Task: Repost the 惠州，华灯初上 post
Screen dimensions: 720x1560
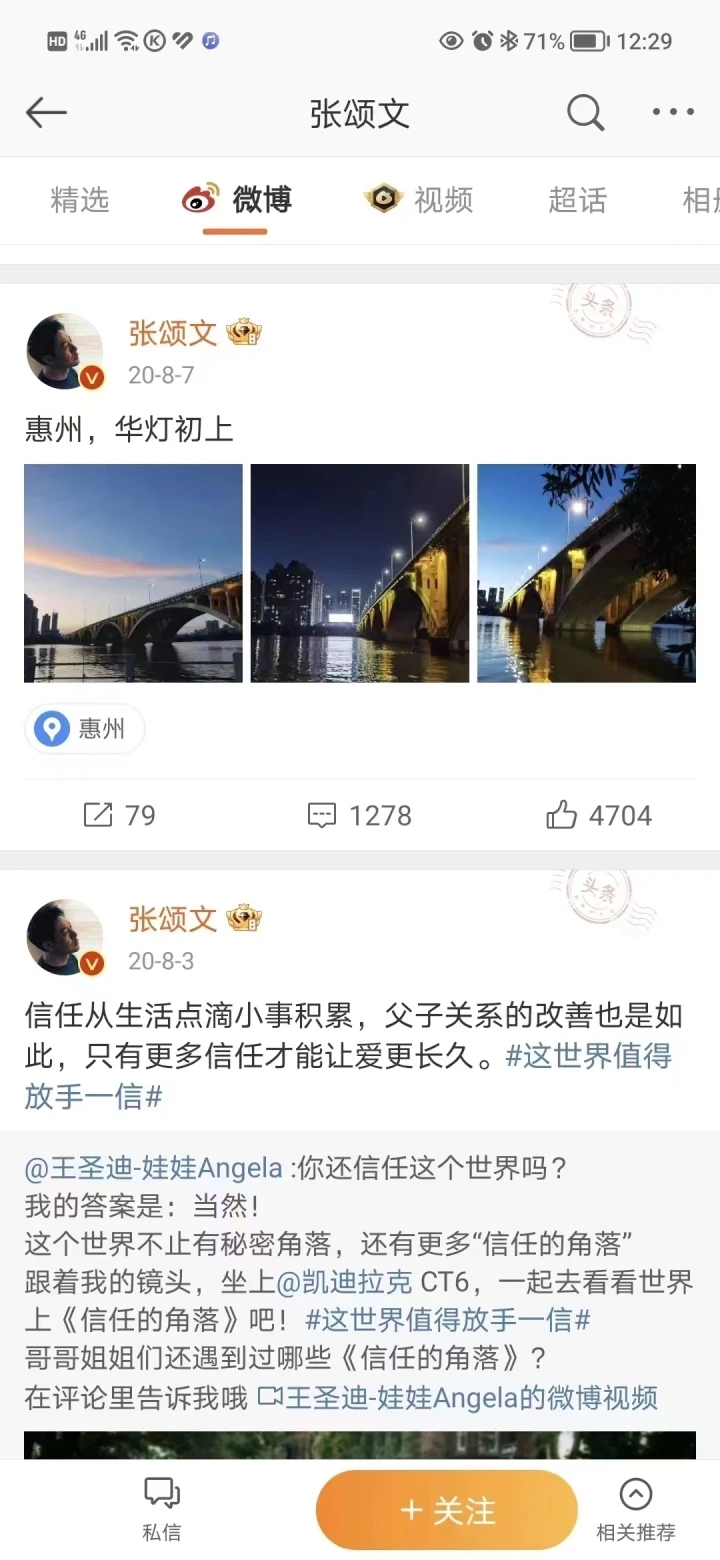Action: [x=119, y=815]
